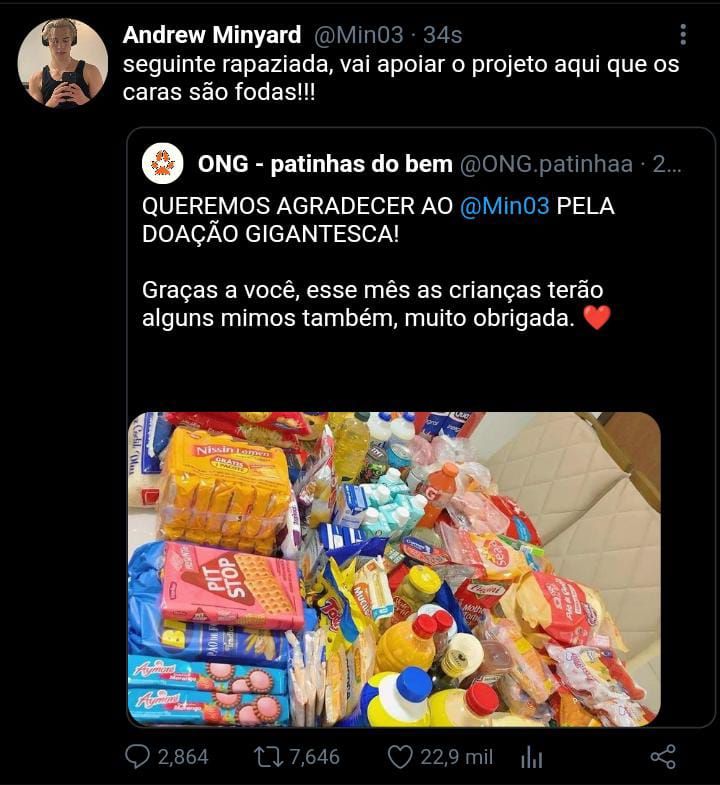The image size is (720, 785).
Task: Share this tweet
Action: (663, 756)
